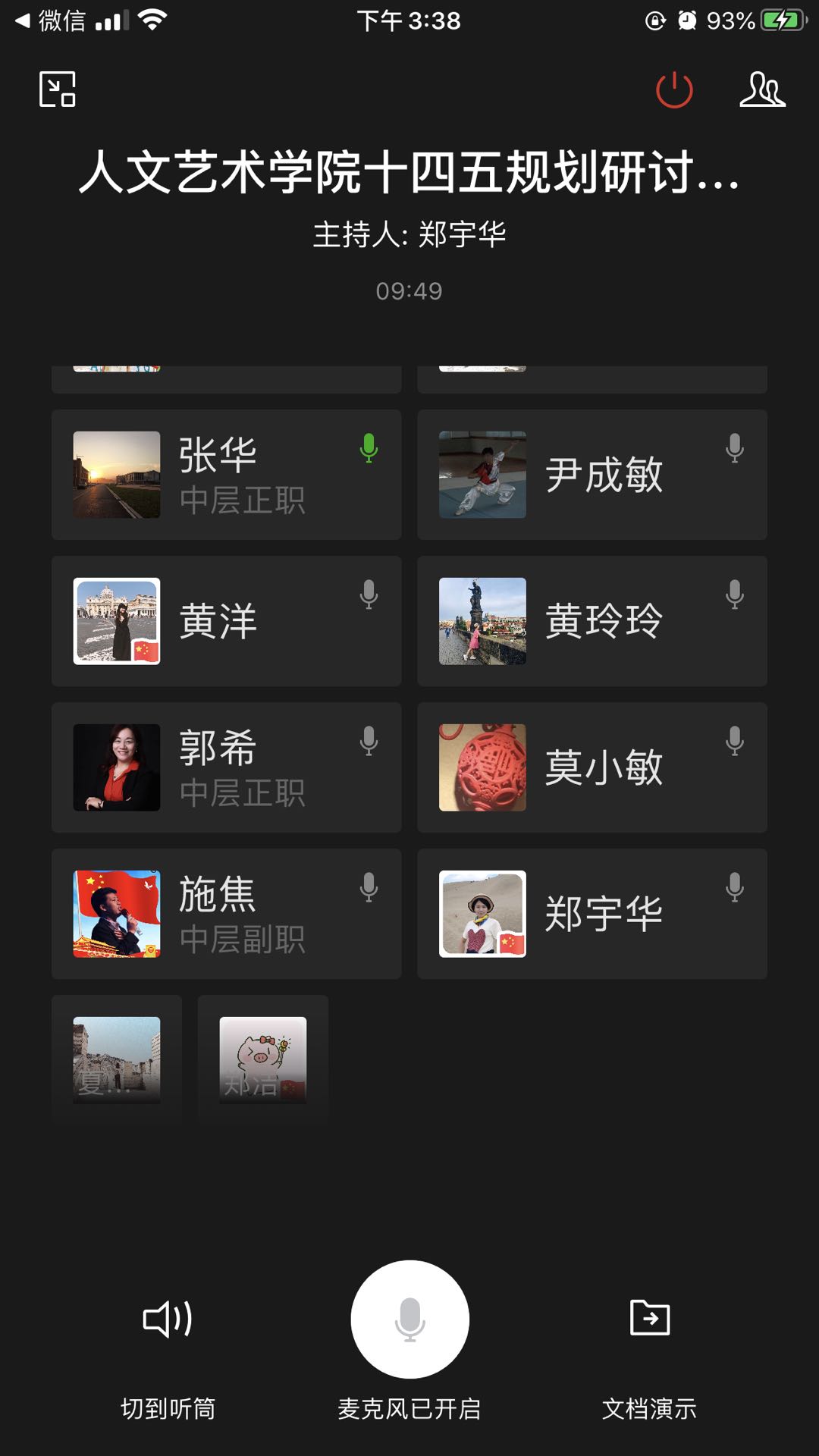The image size is (819, 1456).
Task: Select participant card 尹成敏
Action: tap(591, 475)
